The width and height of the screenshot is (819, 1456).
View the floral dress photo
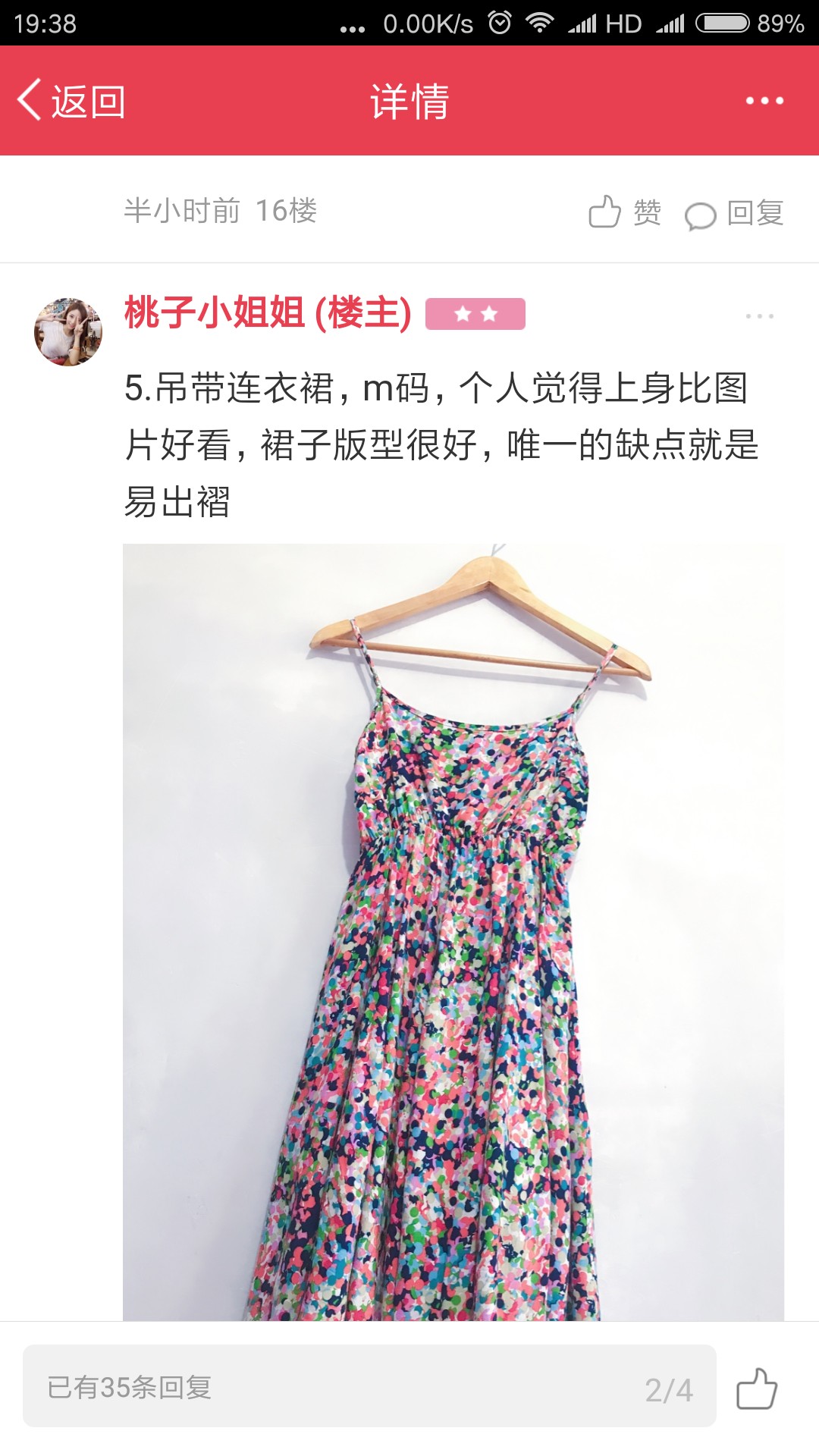click(x=453, y=932)
